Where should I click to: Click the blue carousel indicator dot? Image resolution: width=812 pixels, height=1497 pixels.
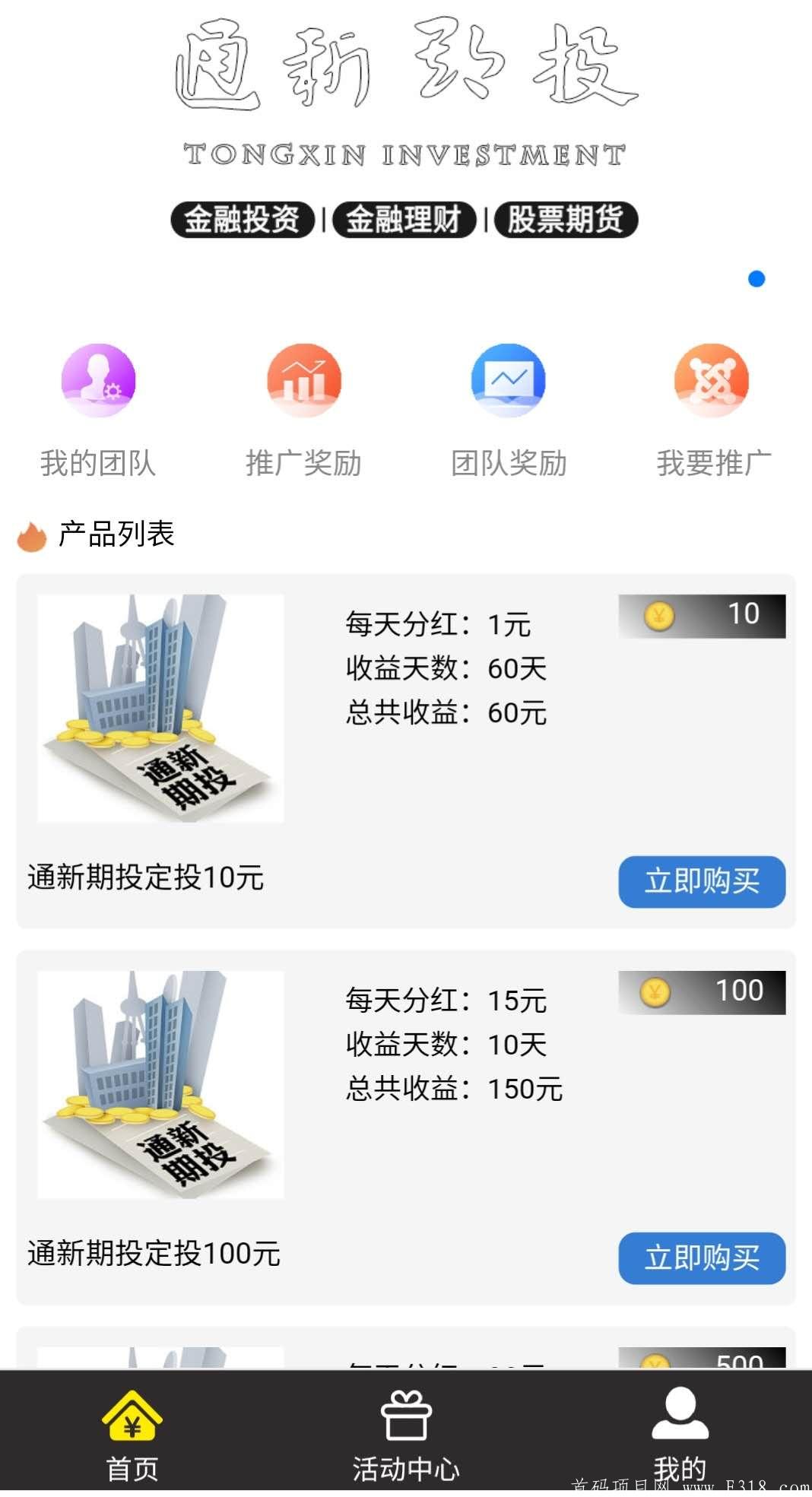point(756,280)
